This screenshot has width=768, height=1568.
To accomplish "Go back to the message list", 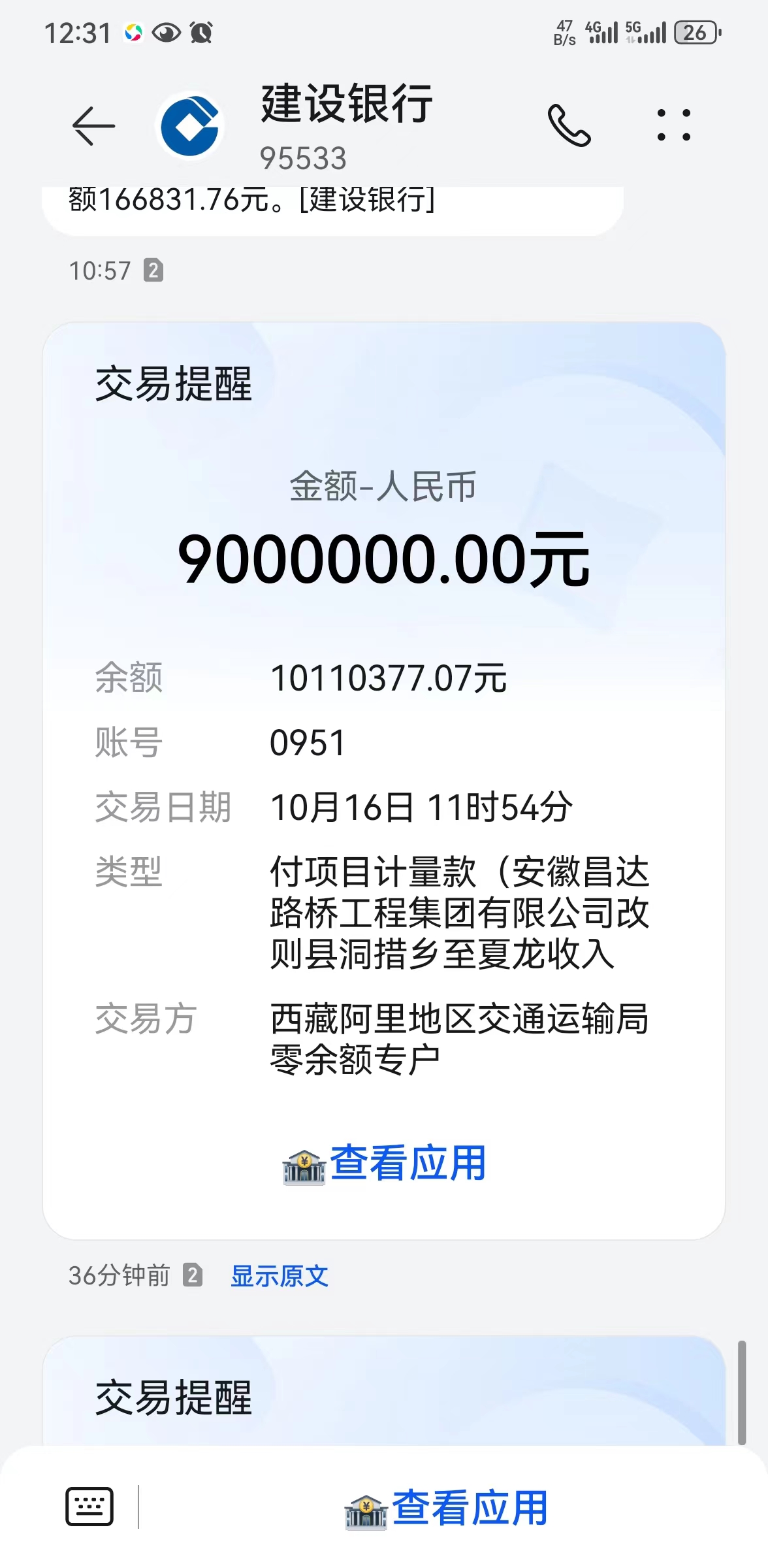I will pyautogui.click(x=93, y=125).
